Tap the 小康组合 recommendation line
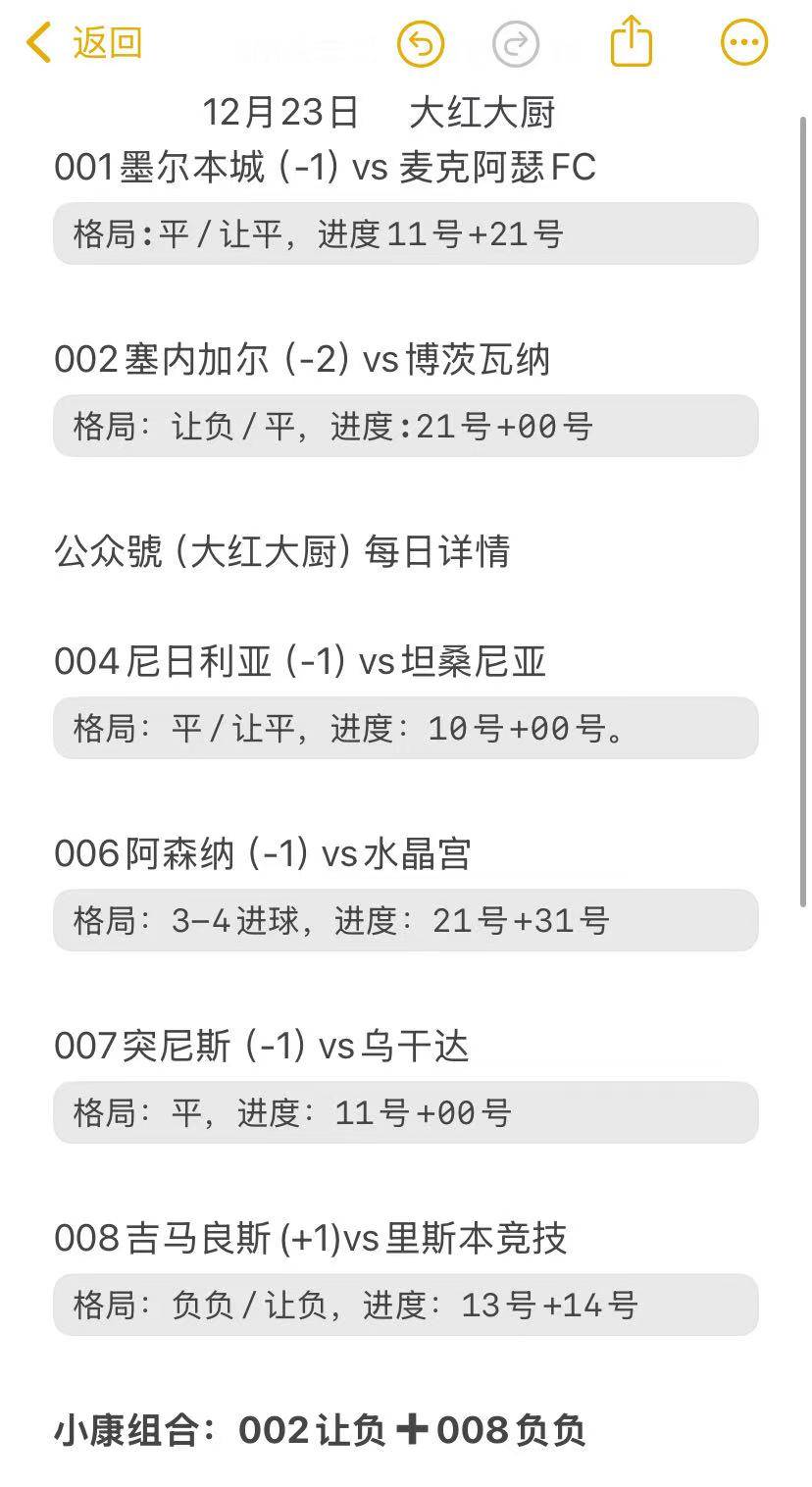 point(319,1430)
